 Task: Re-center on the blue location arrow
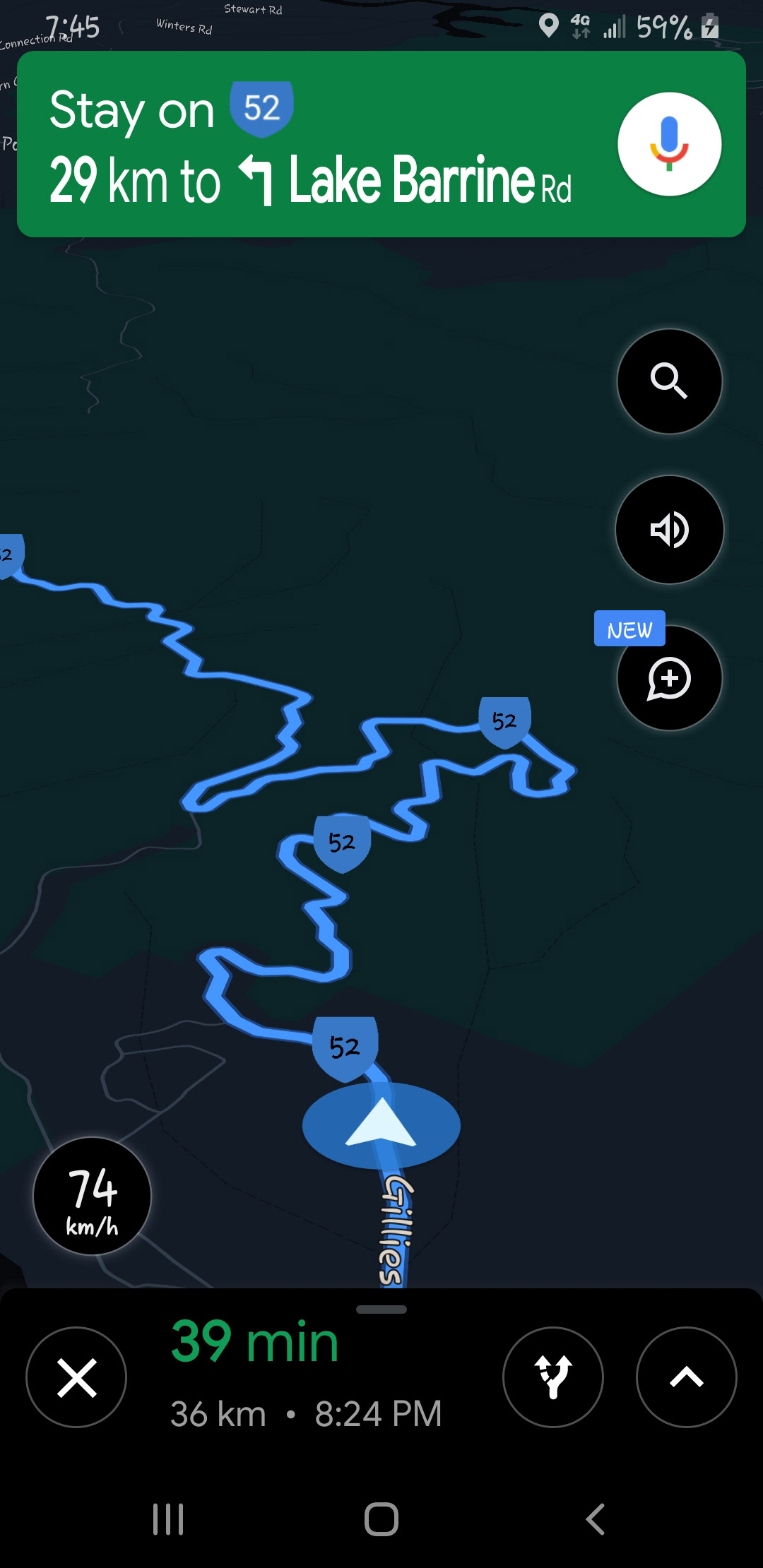[x=381, y=1124]
